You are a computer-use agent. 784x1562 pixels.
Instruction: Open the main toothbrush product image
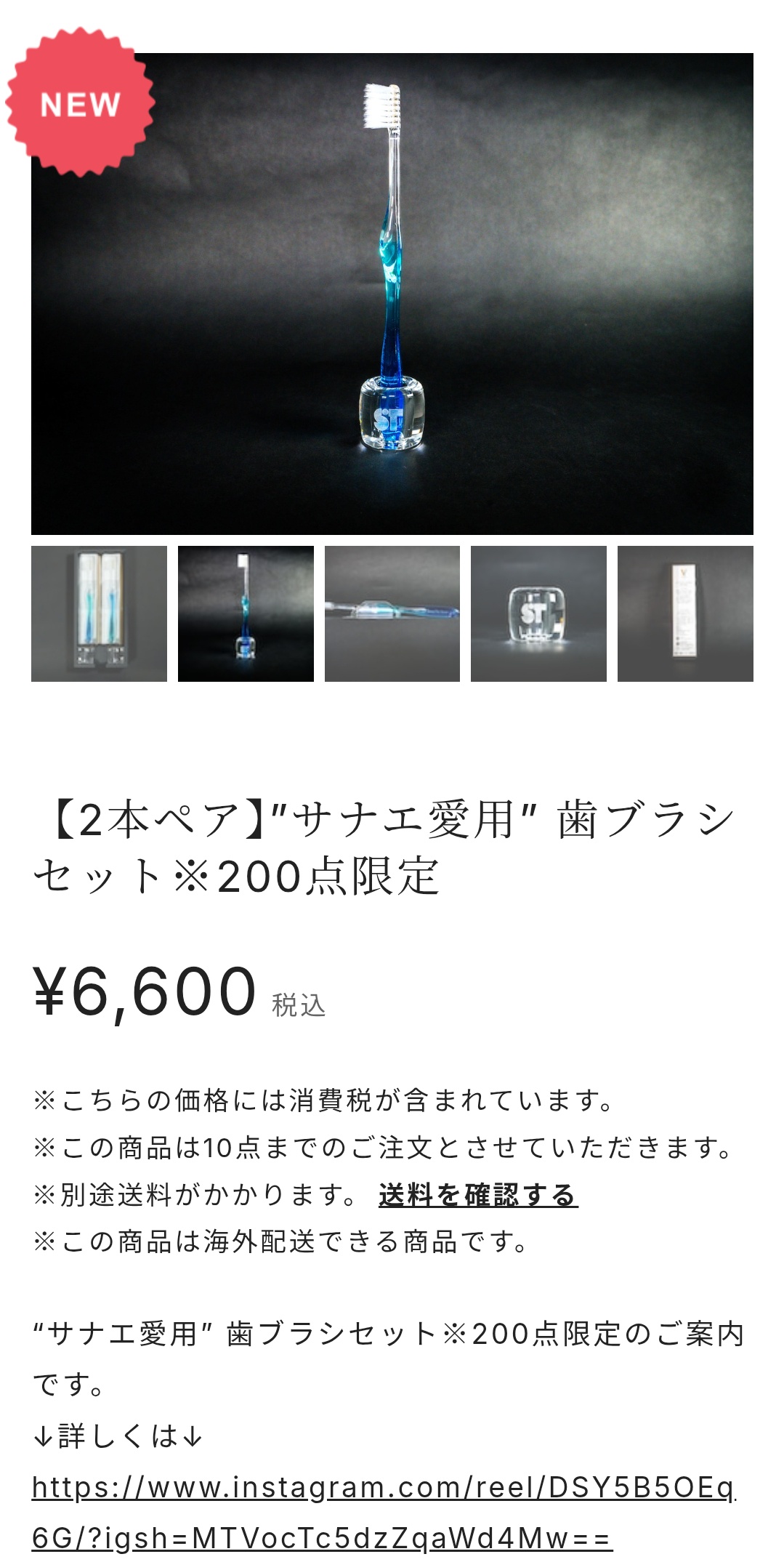coord(392,294)
